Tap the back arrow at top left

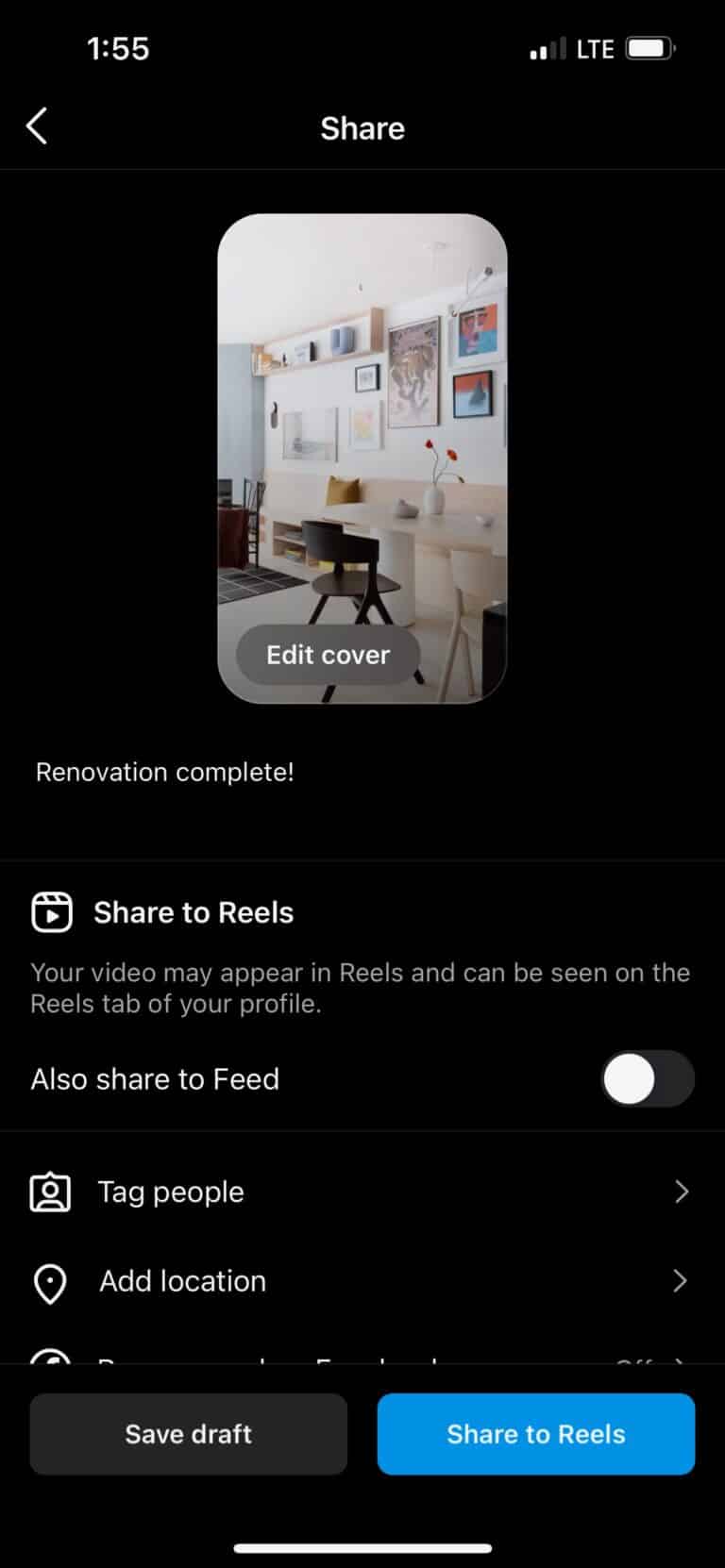tap(37, 125)
